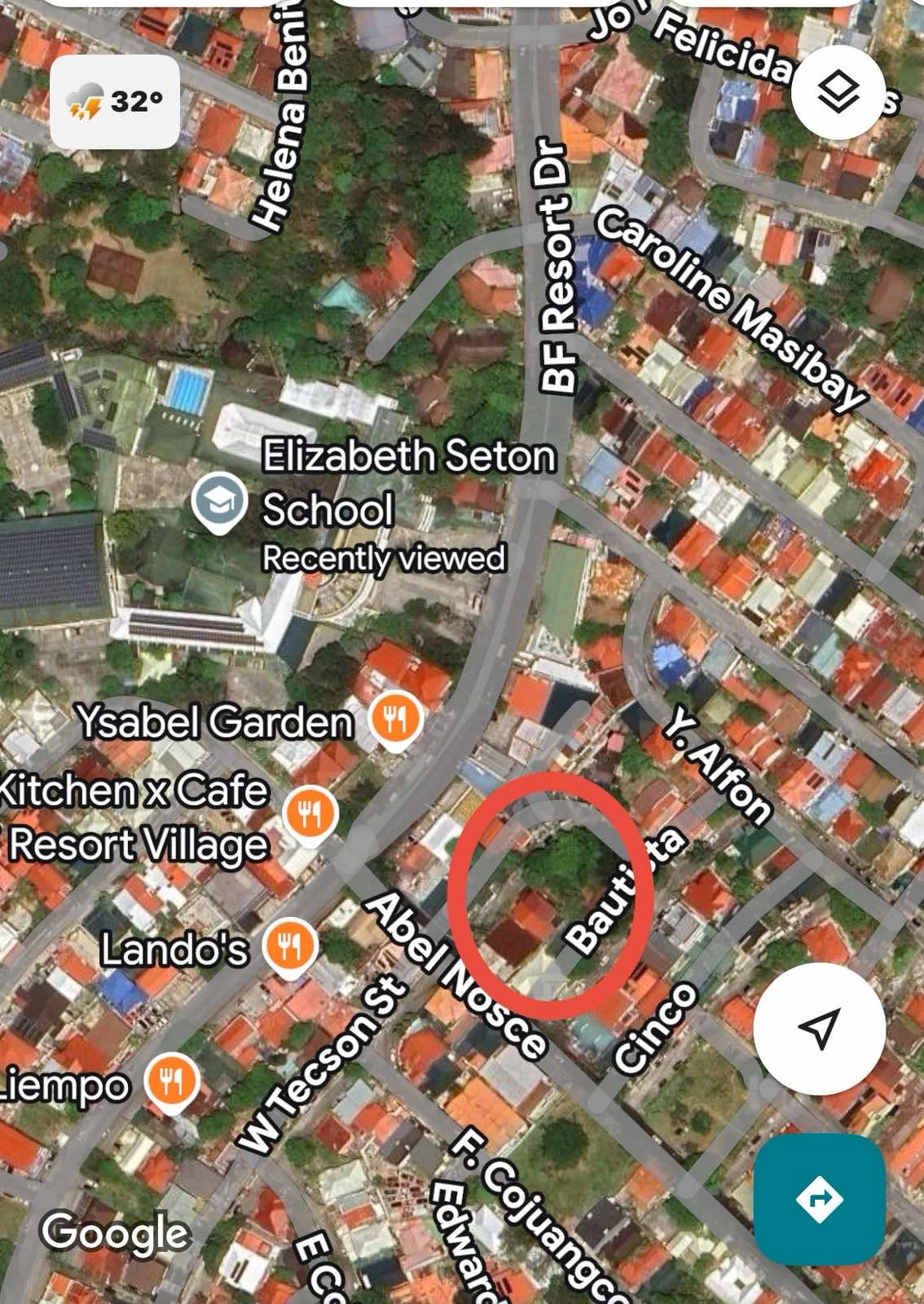Open directions with the teal button
This screenshot has height=1304, width=924.
pyautogui.click(x=819, y=1199)
